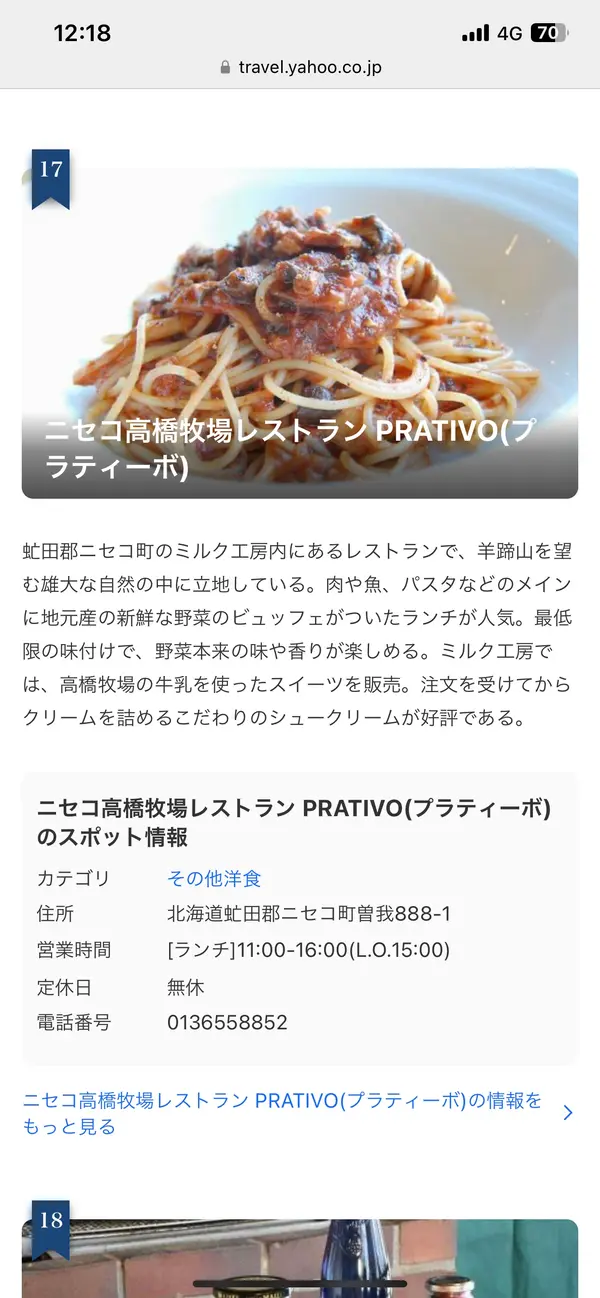Open the PRATIVO restaurant photo card
The height and width of the screenshot is (1298, 600).
pyautogui.click(x=300, y=333)
